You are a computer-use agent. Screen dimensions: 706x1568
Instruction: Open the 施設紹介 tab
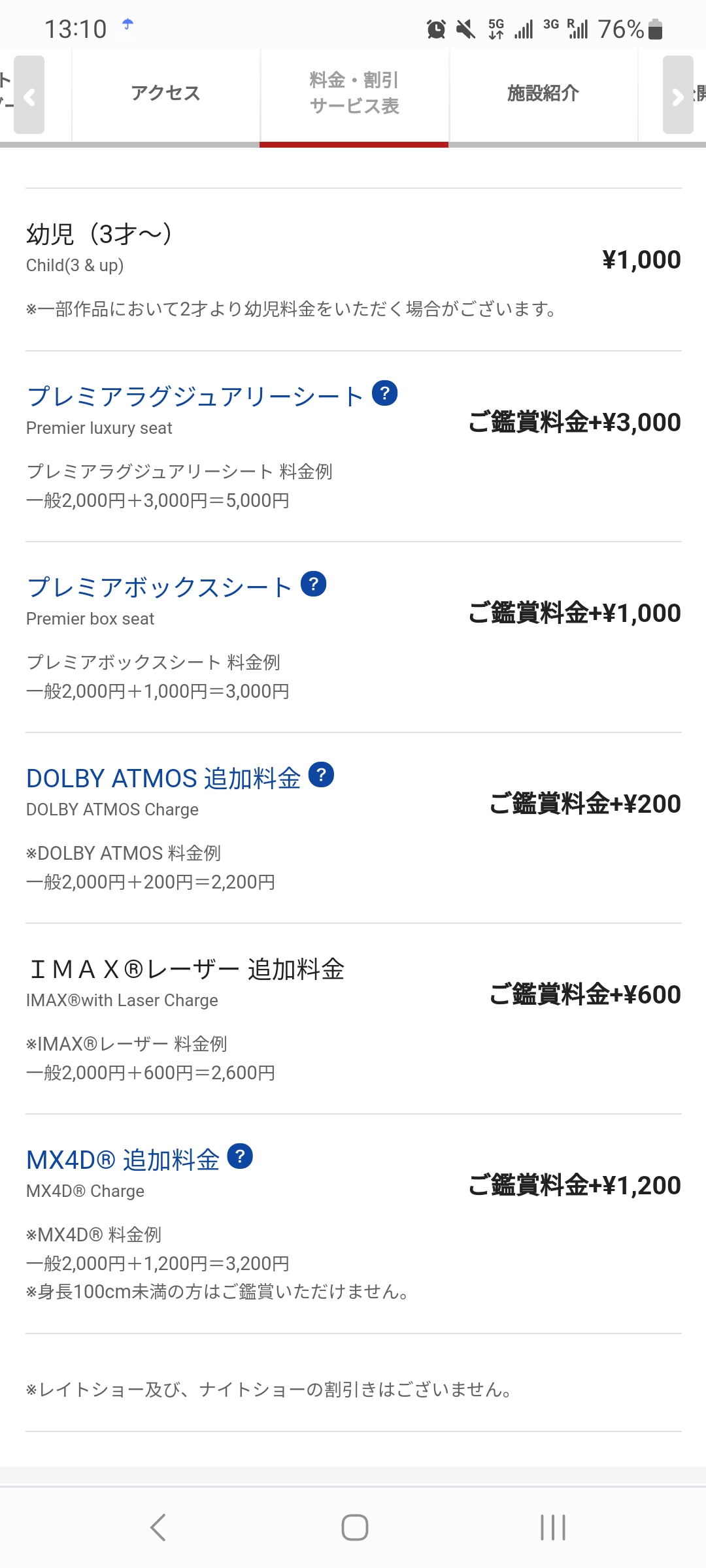(x=543, y=93)
